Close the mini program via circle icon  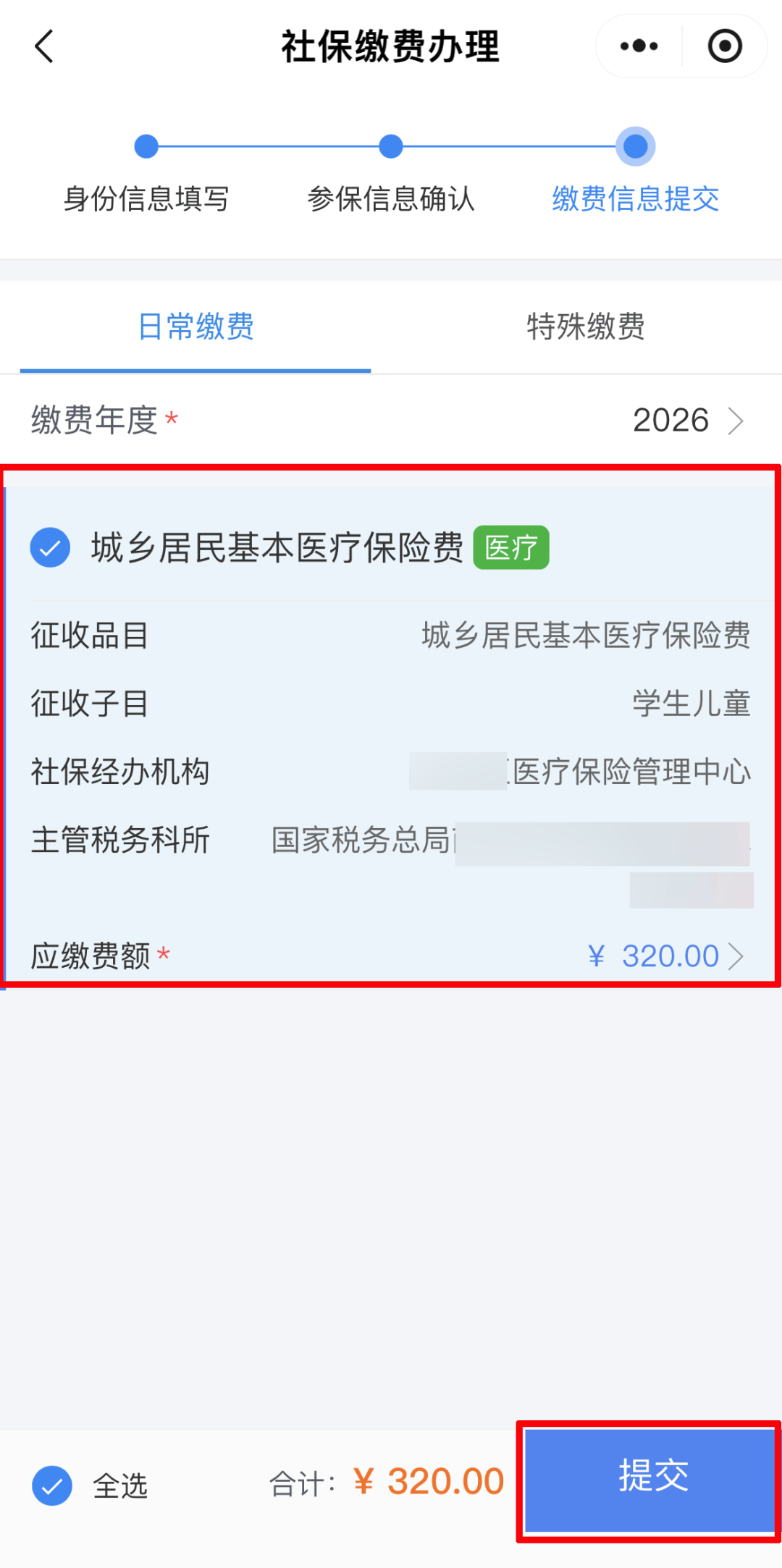(x=724, y=46)
